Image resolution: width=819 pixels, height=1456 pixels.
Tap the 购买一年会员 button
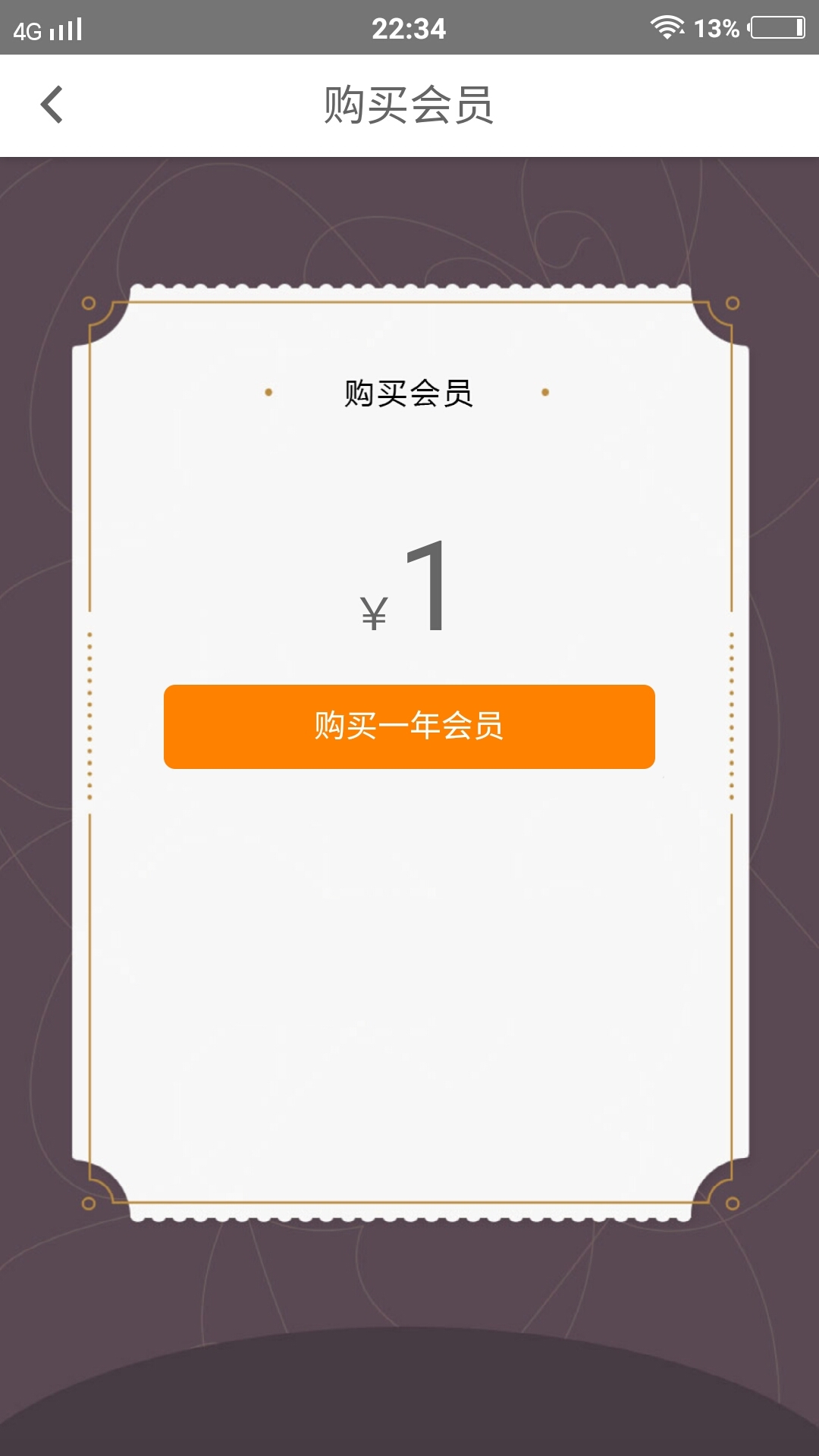pyautogui.click(x=409, y=726)
